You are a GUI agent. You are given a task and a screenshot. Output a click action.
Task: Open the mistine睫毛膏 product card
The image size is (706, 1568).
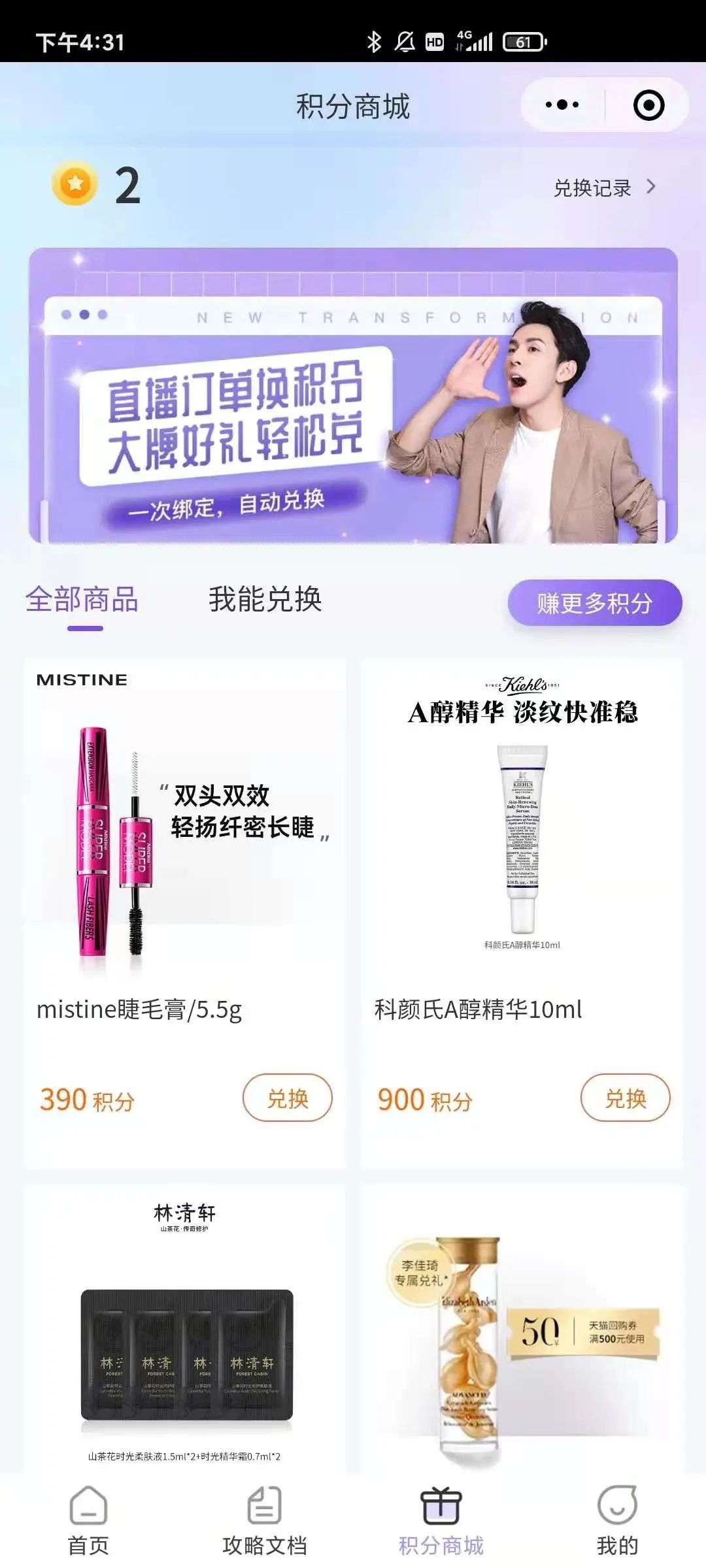(185, 849)
